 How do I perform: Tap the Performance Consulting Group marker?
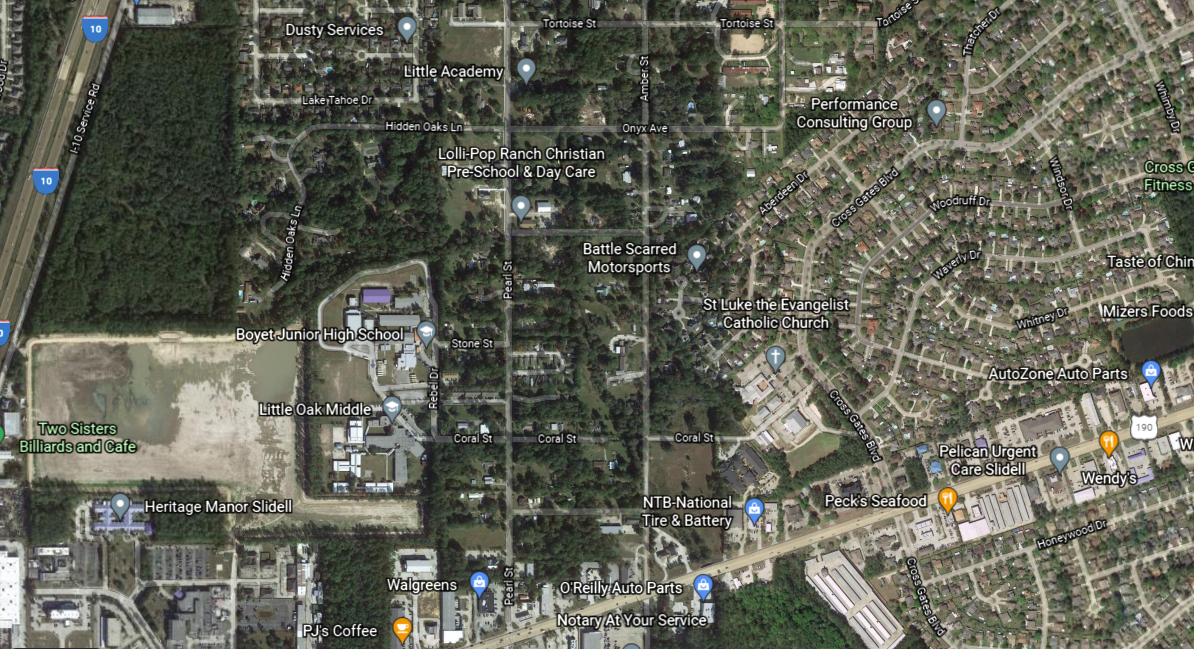(x=936, y=111)
